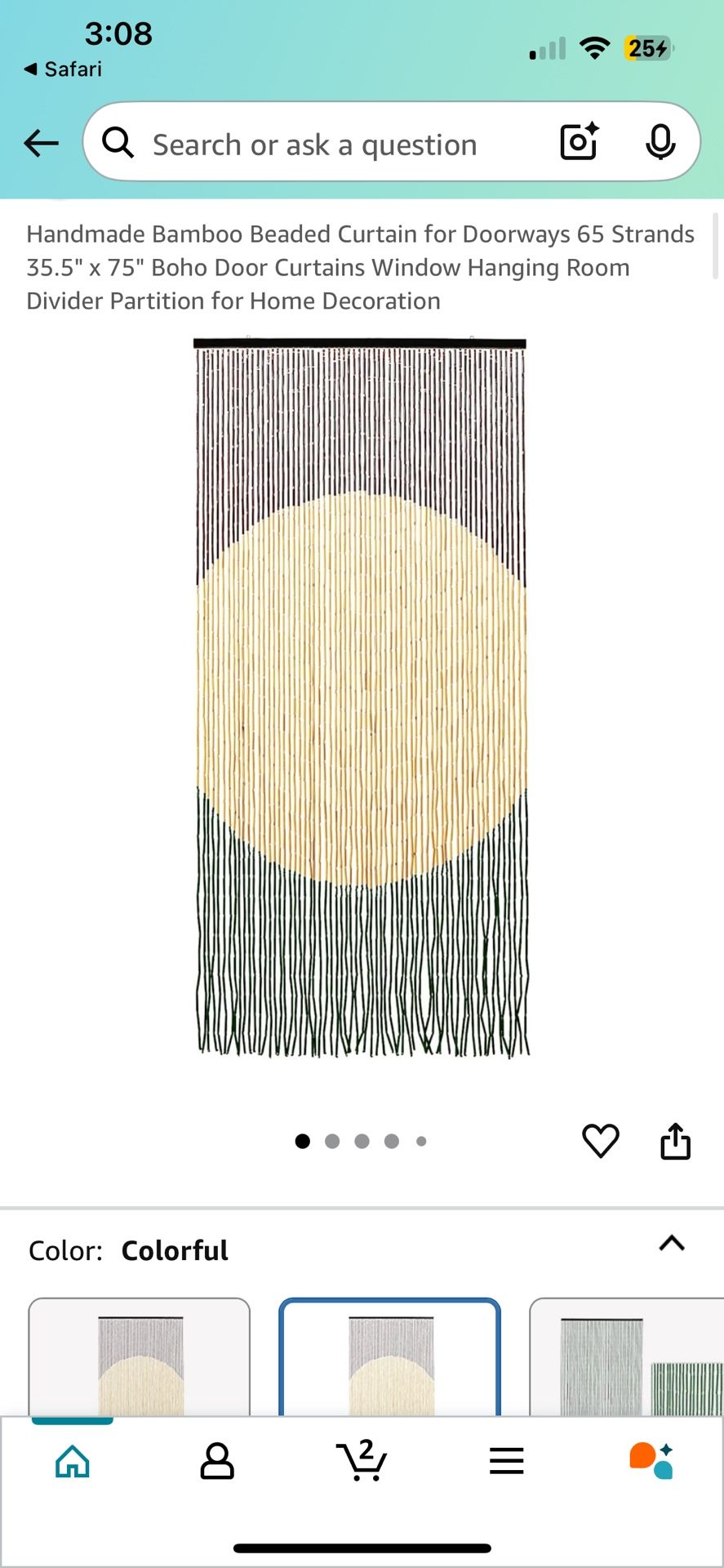Collapse the Color selection section
This screenshot has width=724, height=1568.
click(x=671, y=1243)
